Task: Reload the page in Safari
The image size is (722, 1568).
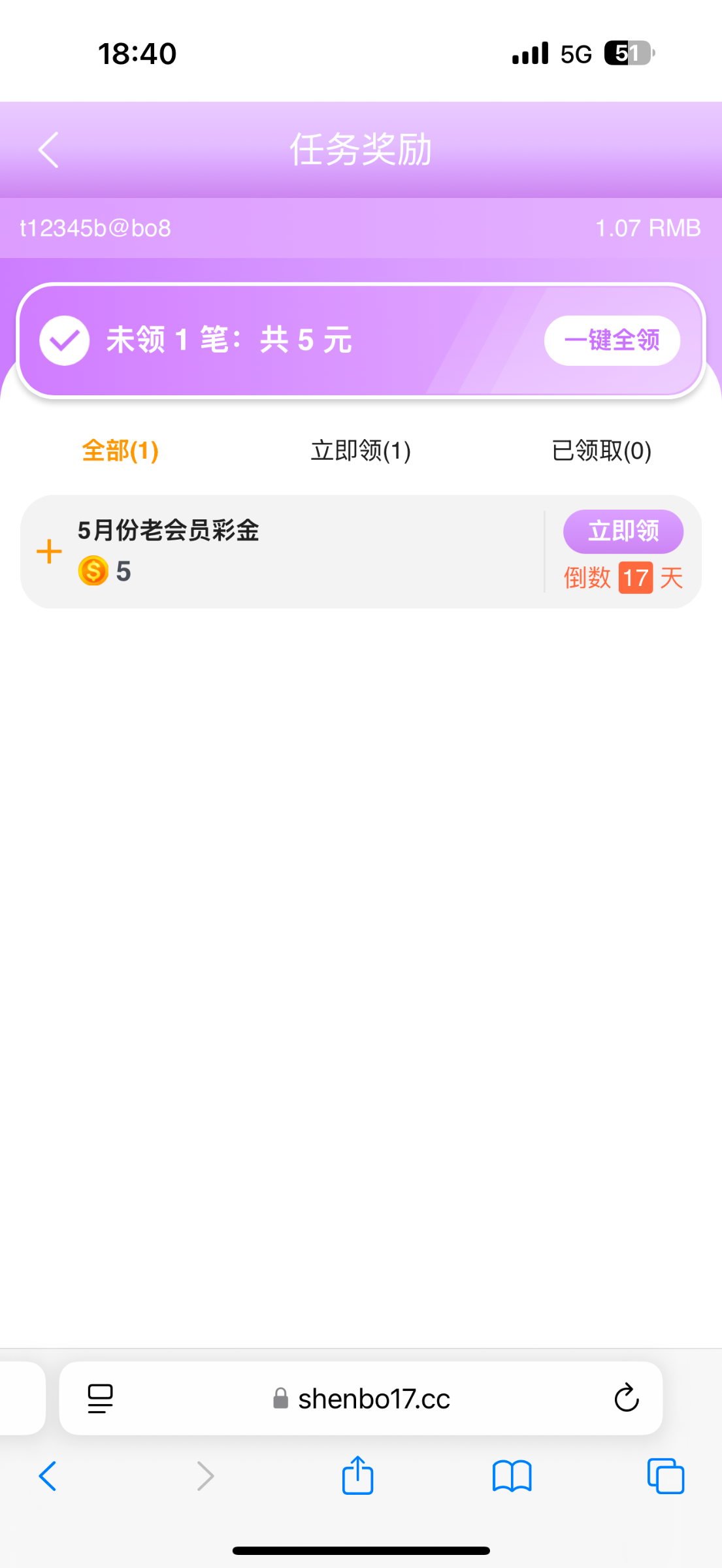Action: 626,1398
